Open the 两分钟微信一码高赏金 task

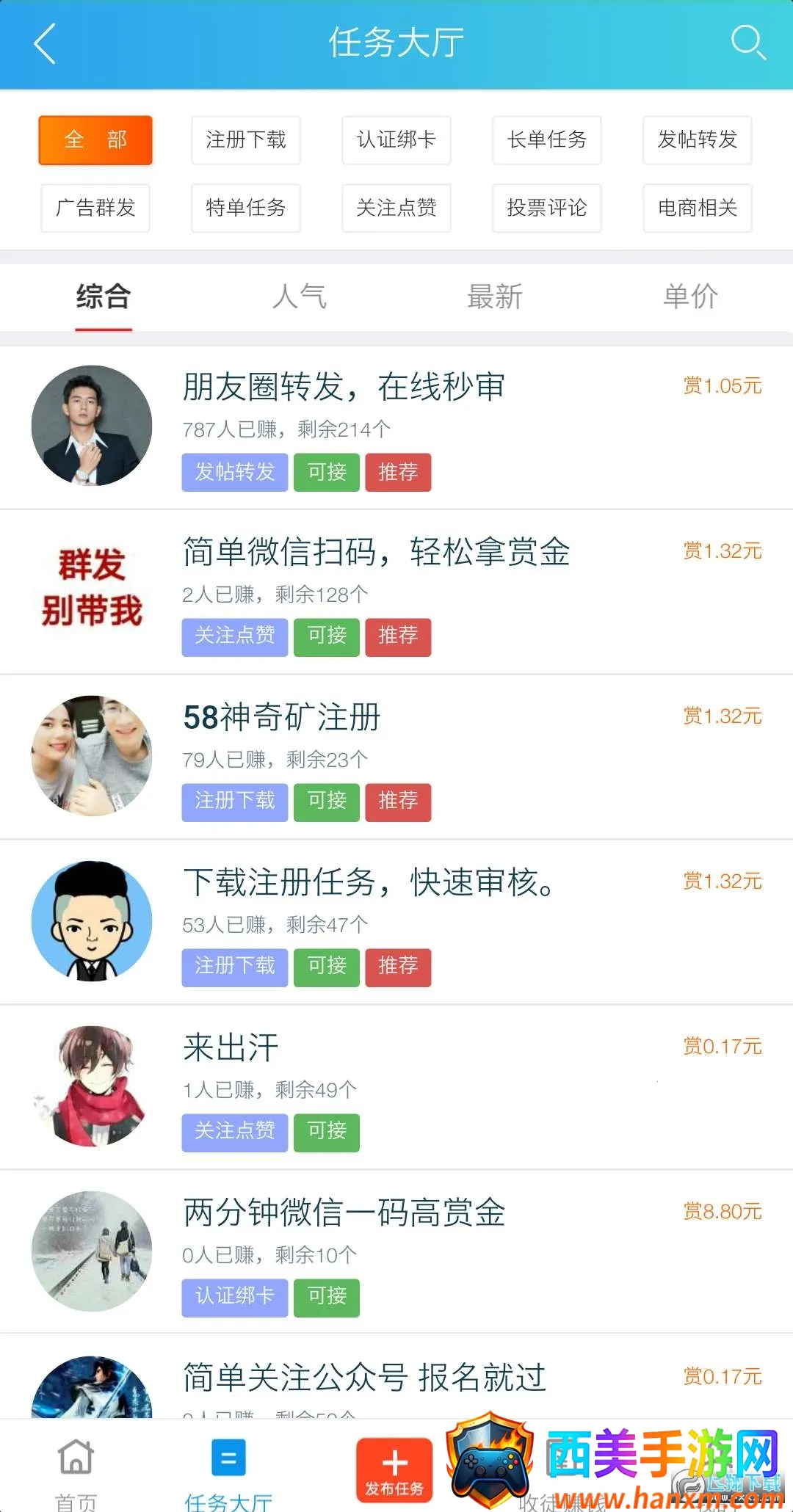[344, 1213]
